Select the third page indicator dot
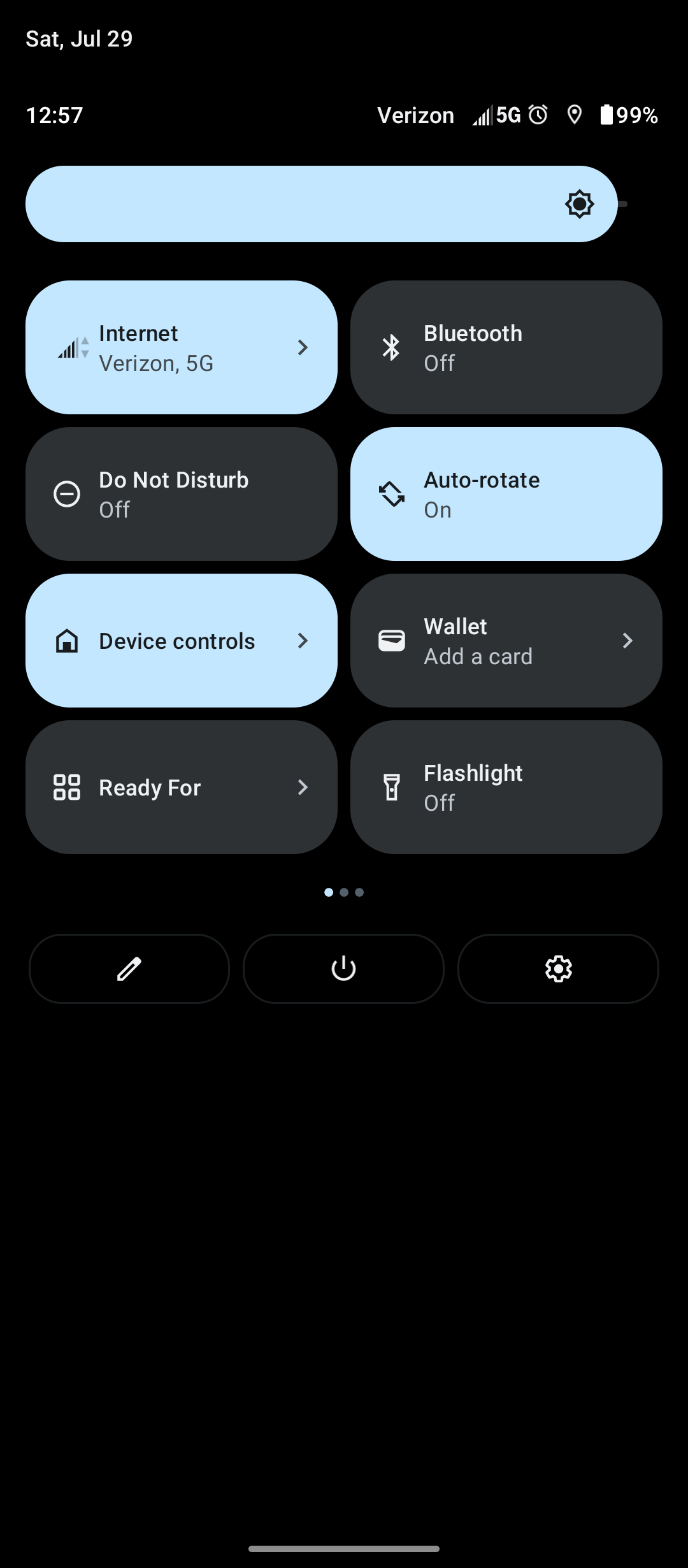 point(359,892)
